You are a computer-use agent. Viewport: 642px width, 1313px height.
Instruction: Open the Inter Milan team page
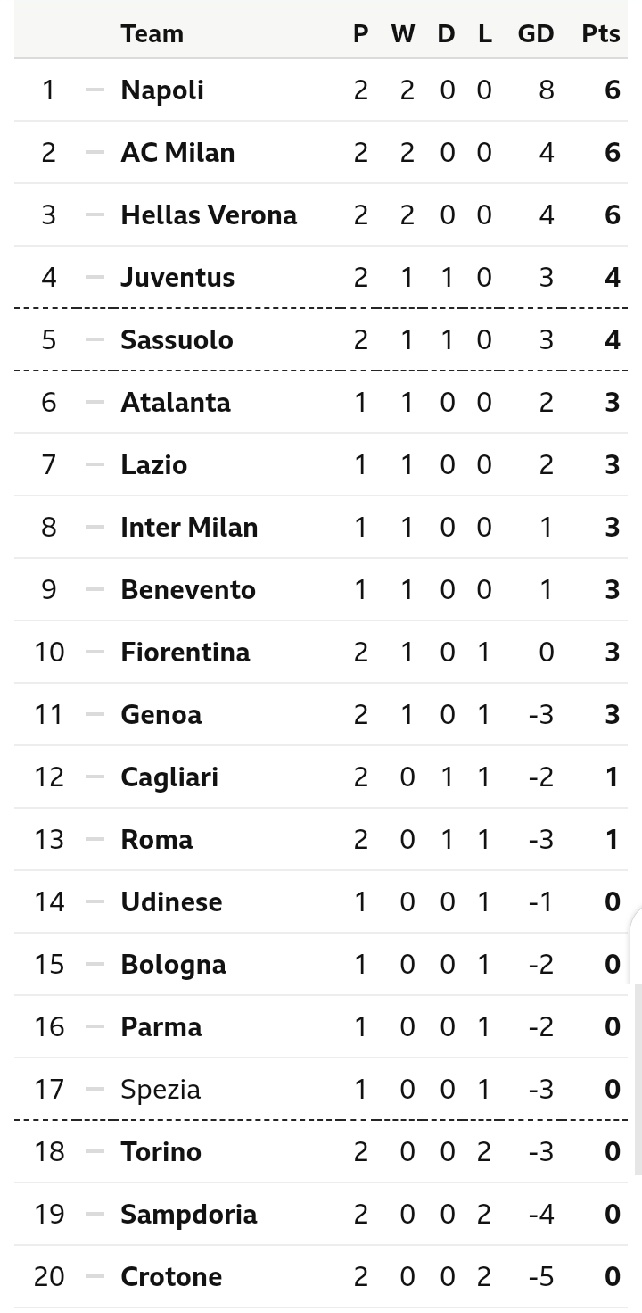[189, 527]
